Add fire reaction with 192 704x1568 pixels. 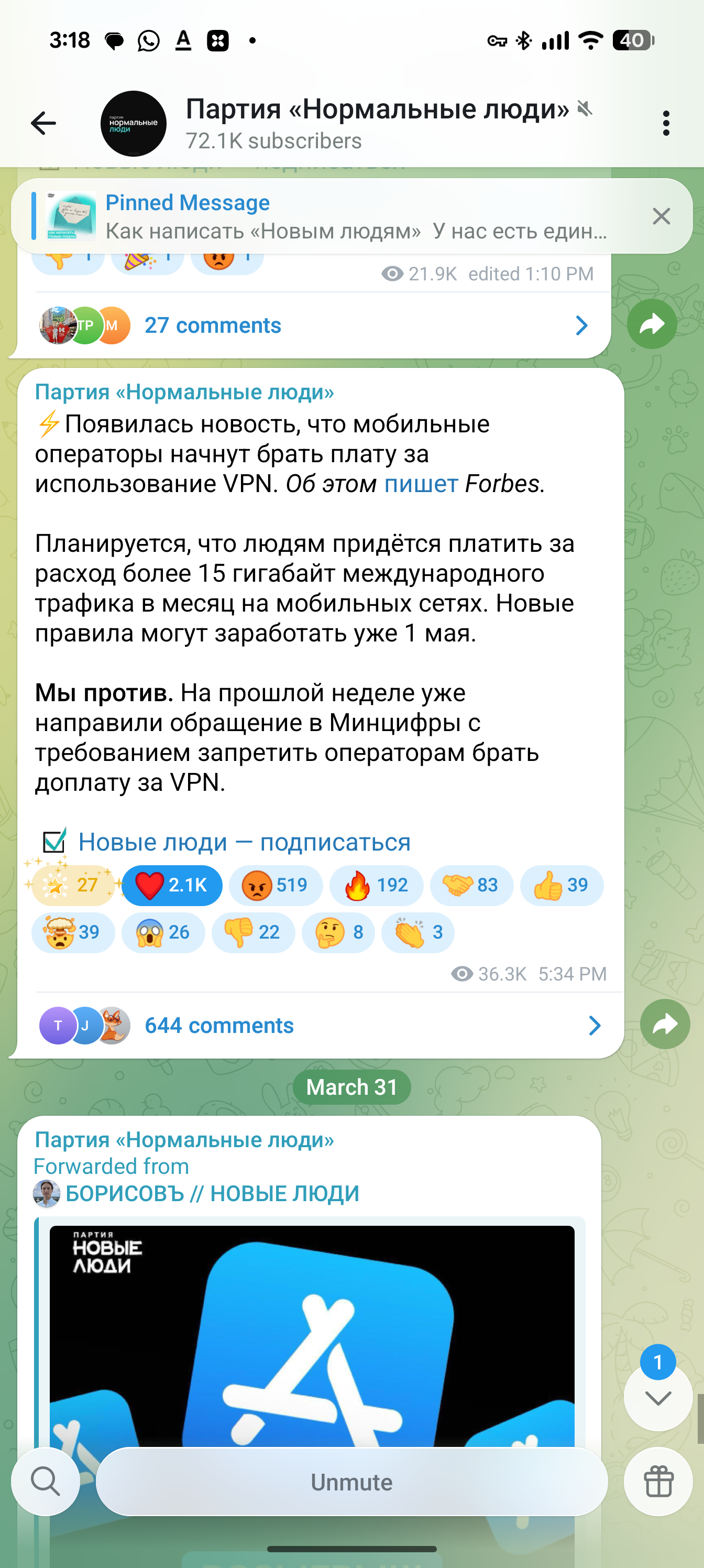tap(376, 885)
